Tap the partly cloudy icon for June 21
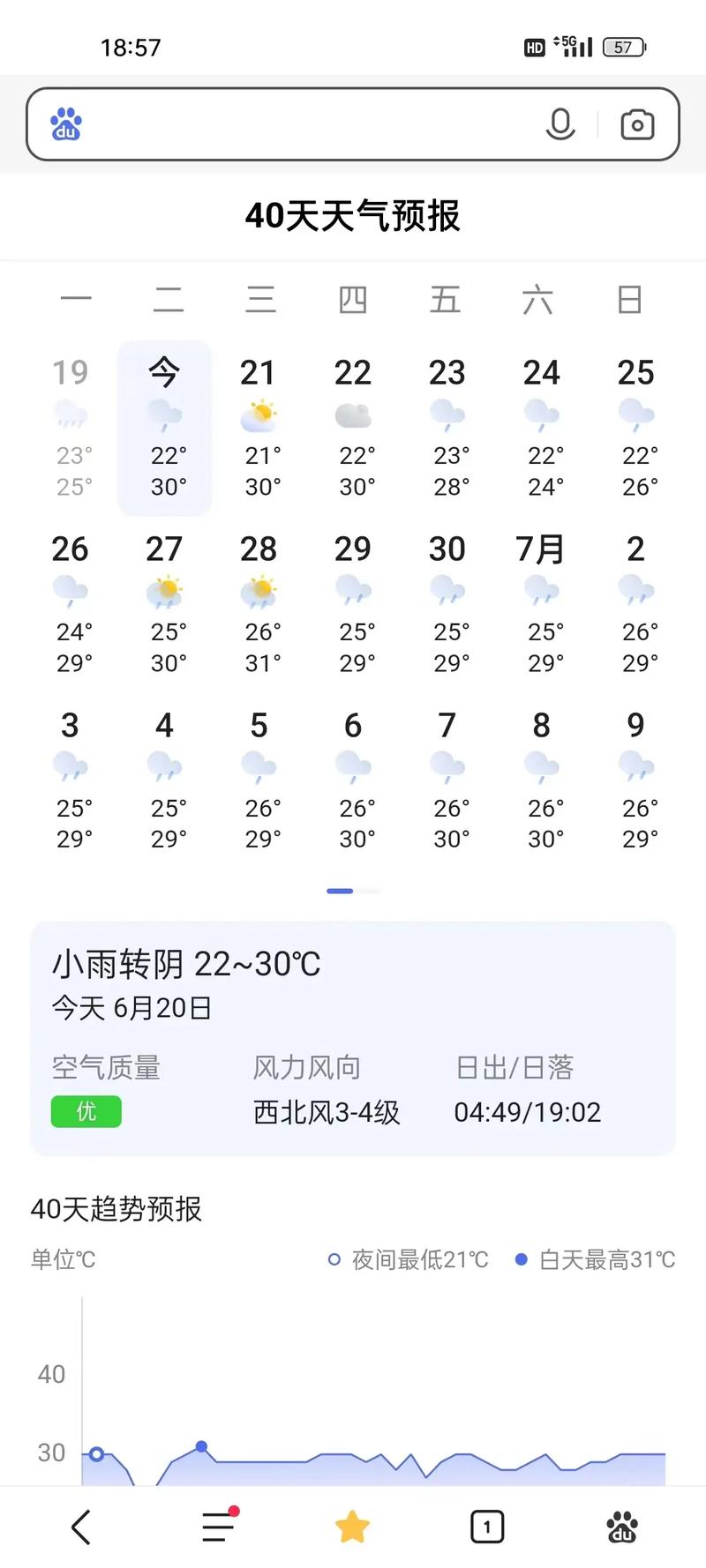This screenshot has width=706, height=1568. click(259, 414)
